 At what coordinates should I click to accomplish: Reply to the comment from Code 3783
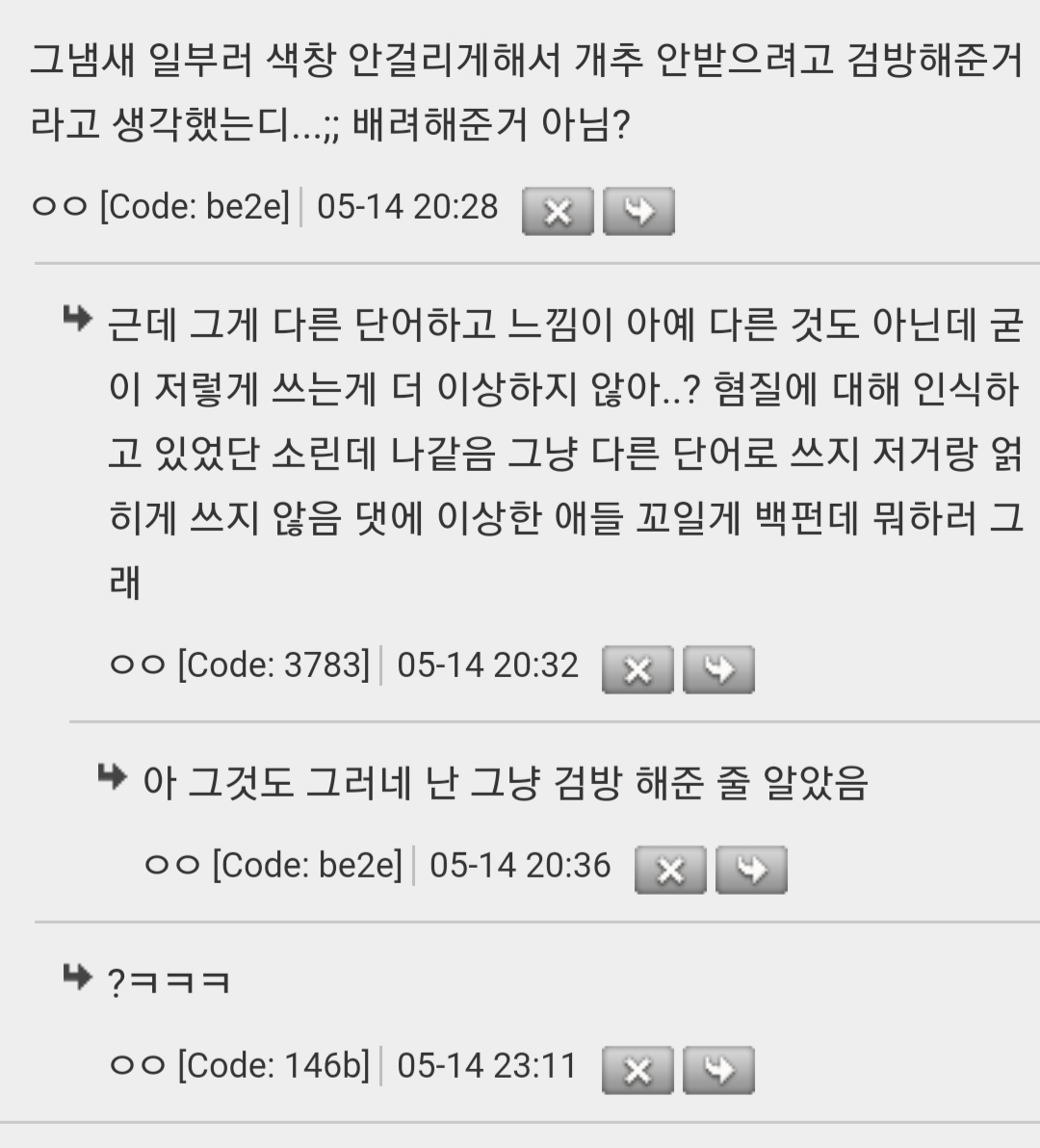(718, 670)
